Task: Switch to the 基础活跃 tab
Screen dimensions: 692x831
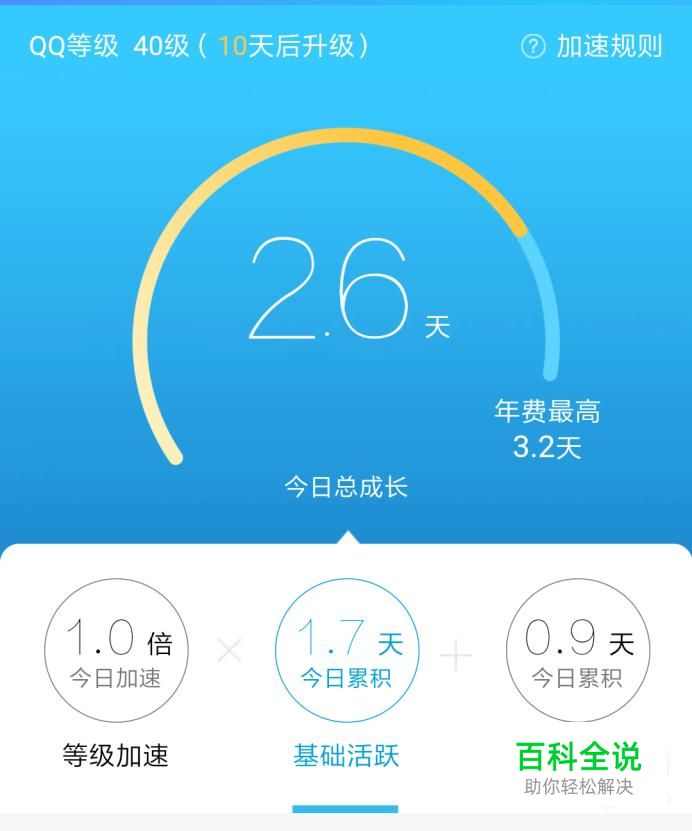Action: tap(346, 755)
